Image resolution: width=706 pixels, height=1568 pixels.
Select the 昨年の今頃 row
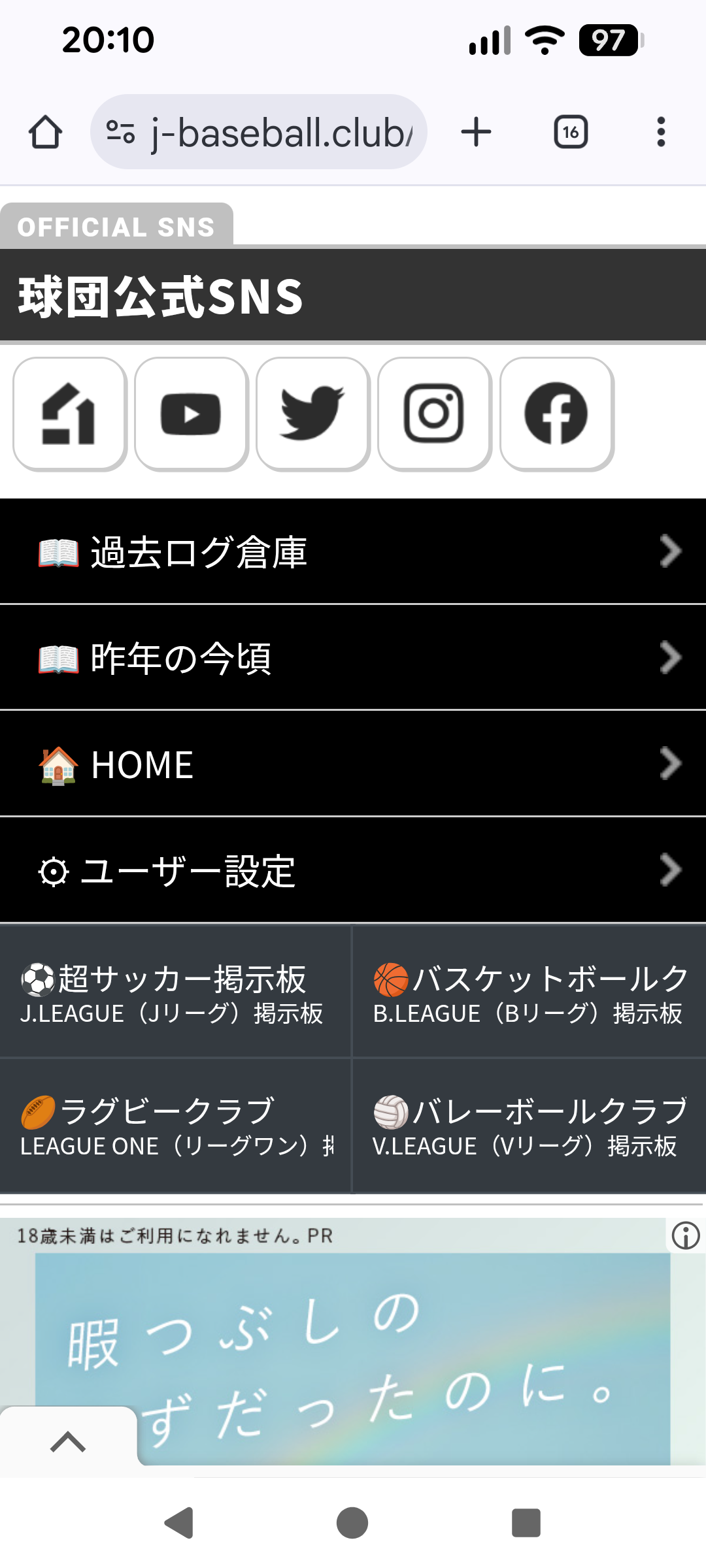(x=353, y=657)
